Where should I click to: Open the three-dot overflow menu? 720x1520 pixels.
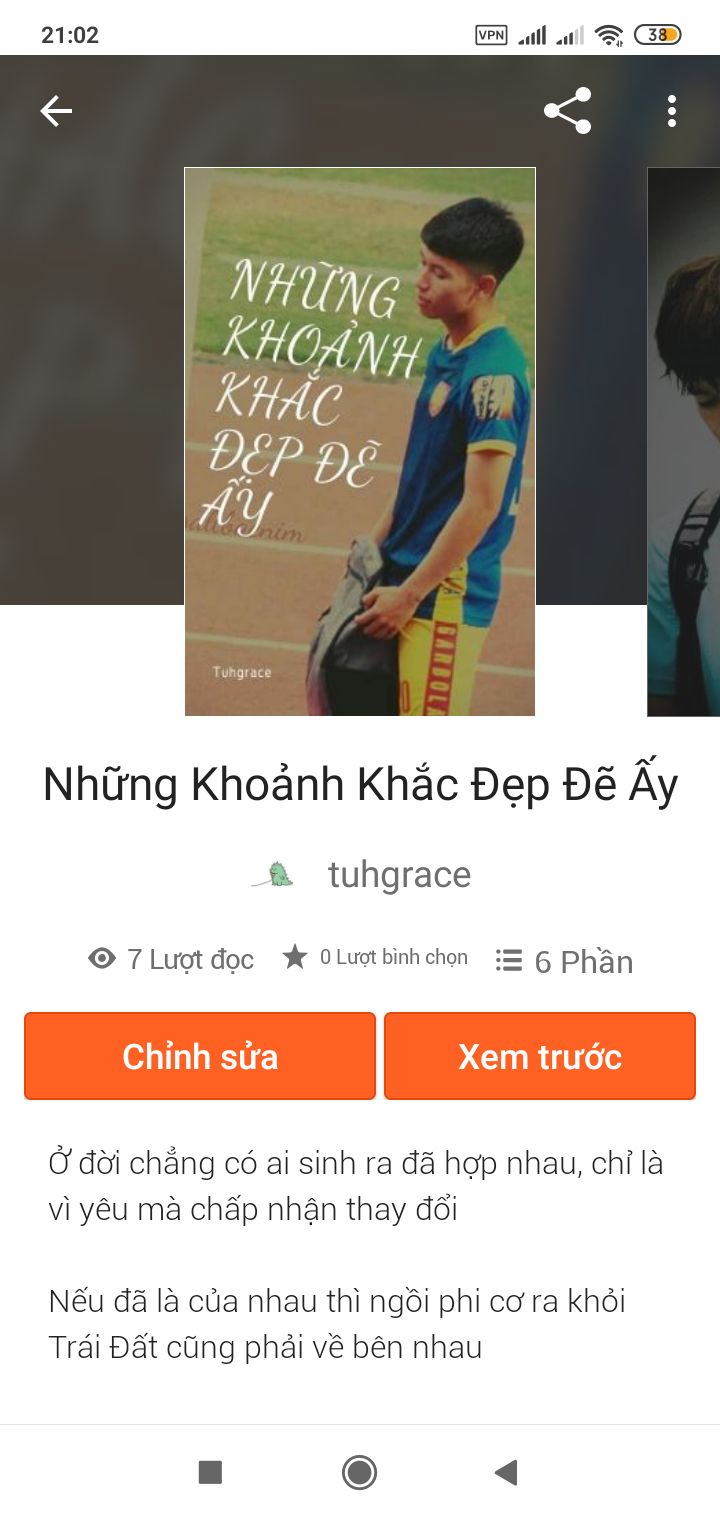coord(672,111)
